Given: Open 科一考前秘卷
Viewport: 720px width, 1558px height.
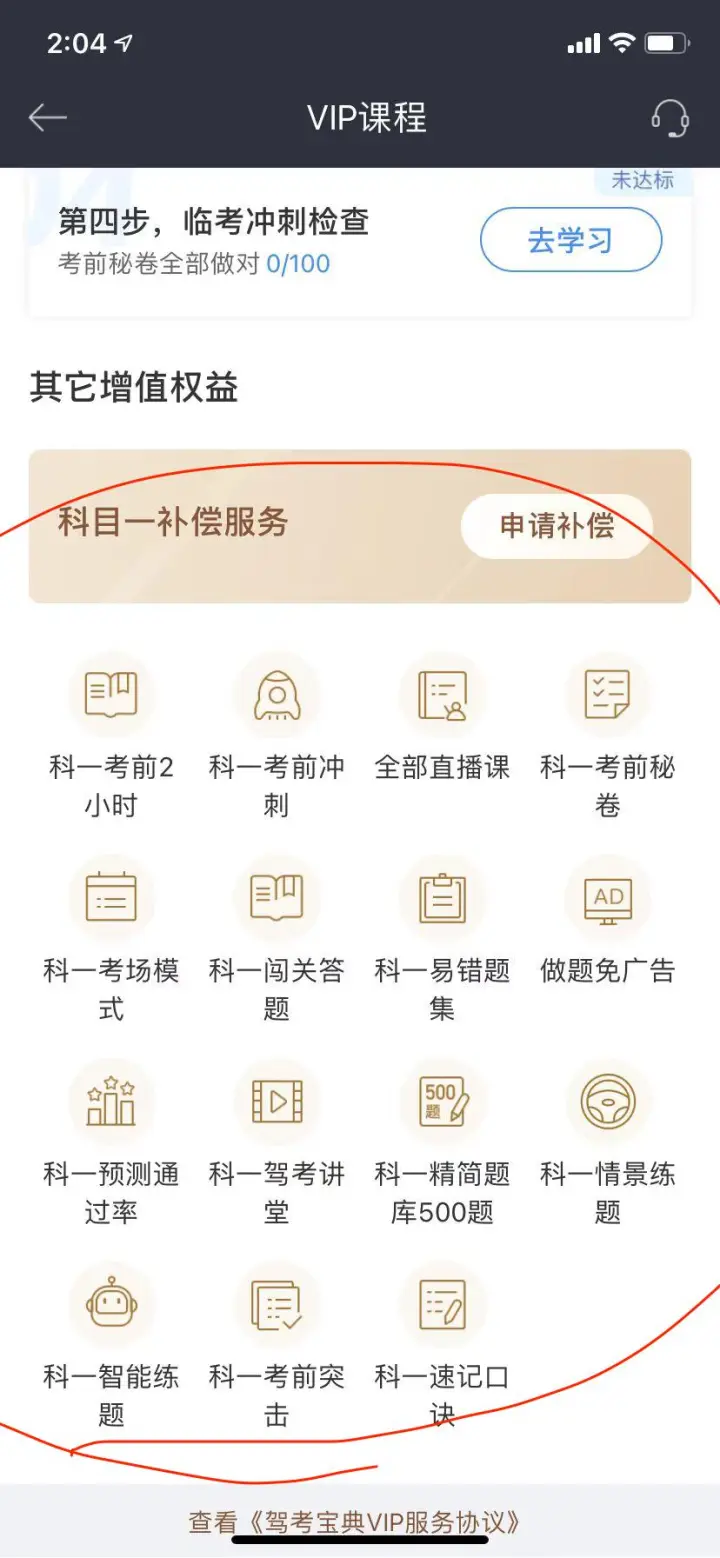Looking at the screenshot, I should (608, 737).
